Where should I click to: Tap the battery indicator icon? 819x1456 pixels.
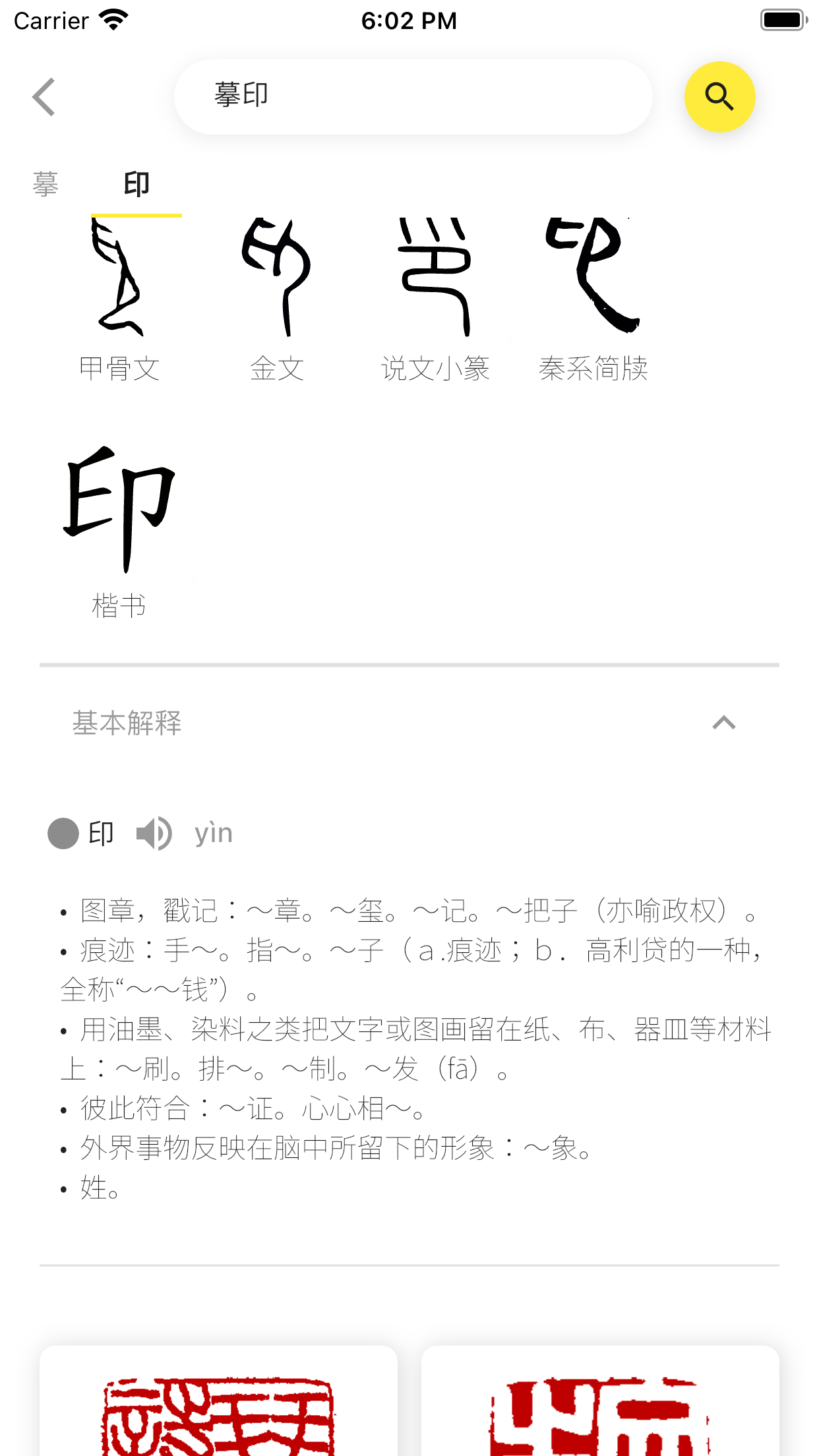tap(782, 20)
